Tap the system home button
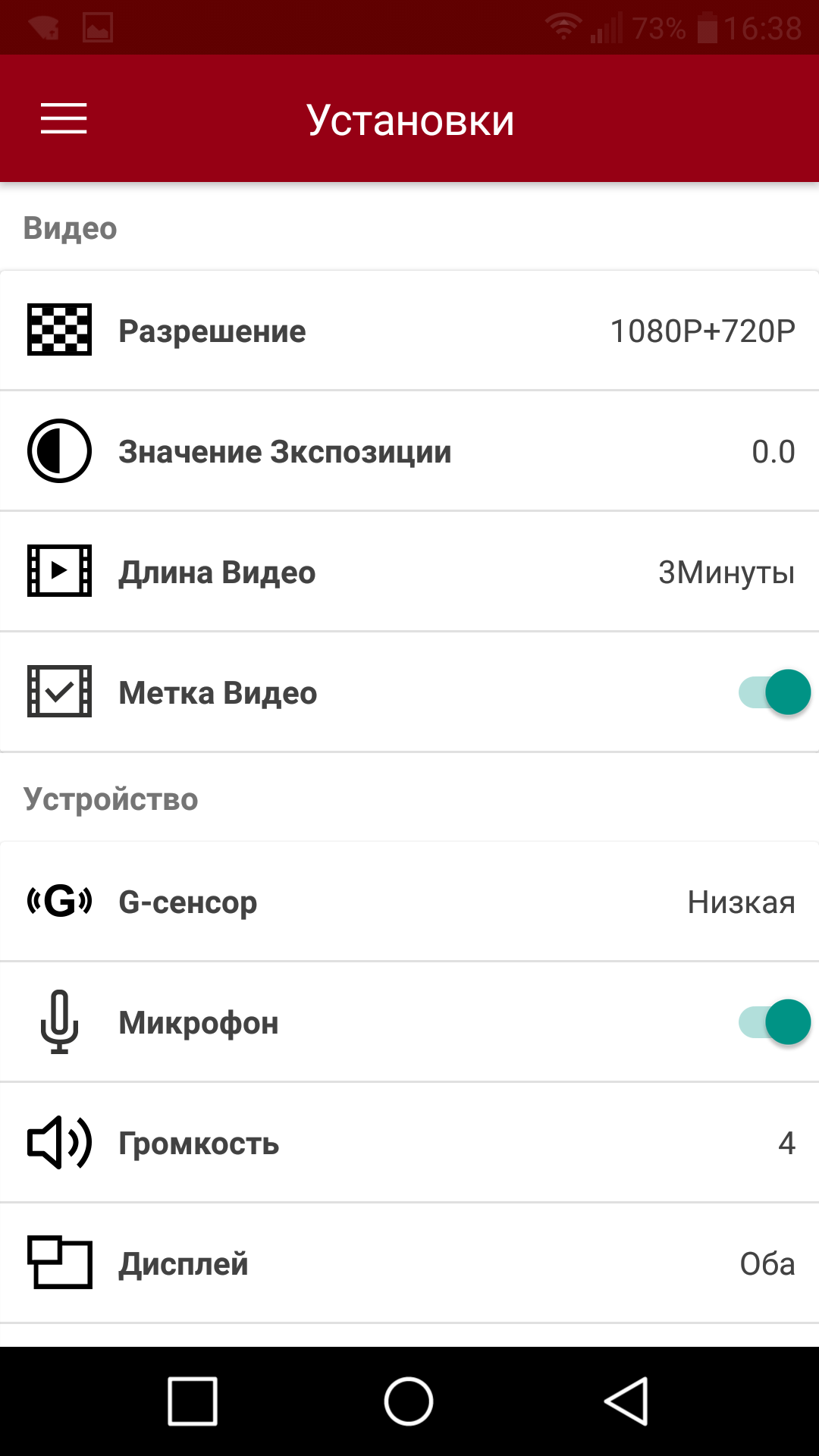This screenshot has height=1456, width=819. pos(409,1401)
